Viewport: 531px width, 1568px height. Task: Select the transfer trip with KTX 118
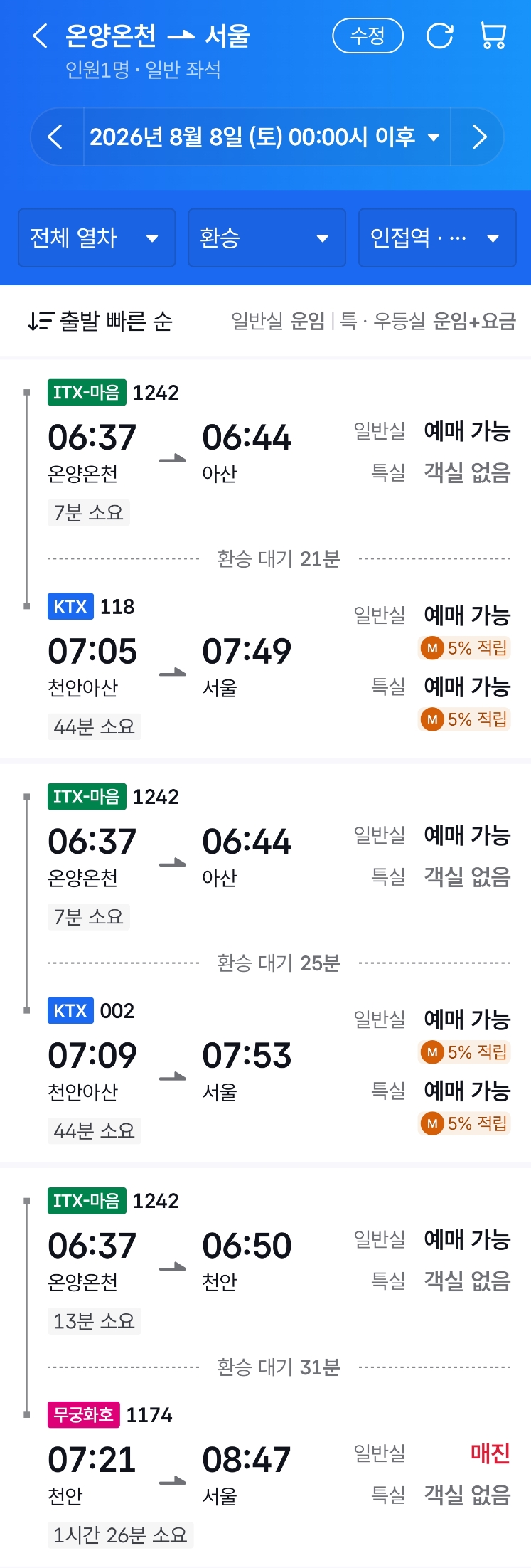tap(265, 559)
